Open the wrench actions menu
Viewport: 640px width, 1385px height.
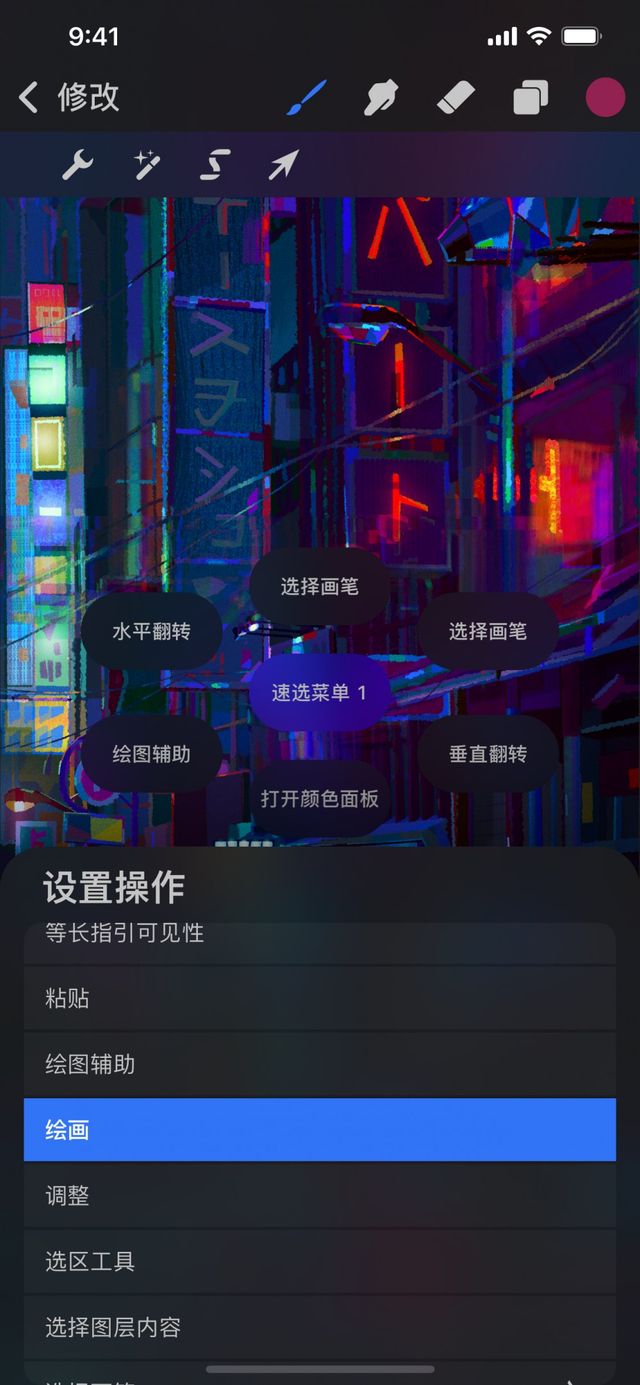click(77, 164)
